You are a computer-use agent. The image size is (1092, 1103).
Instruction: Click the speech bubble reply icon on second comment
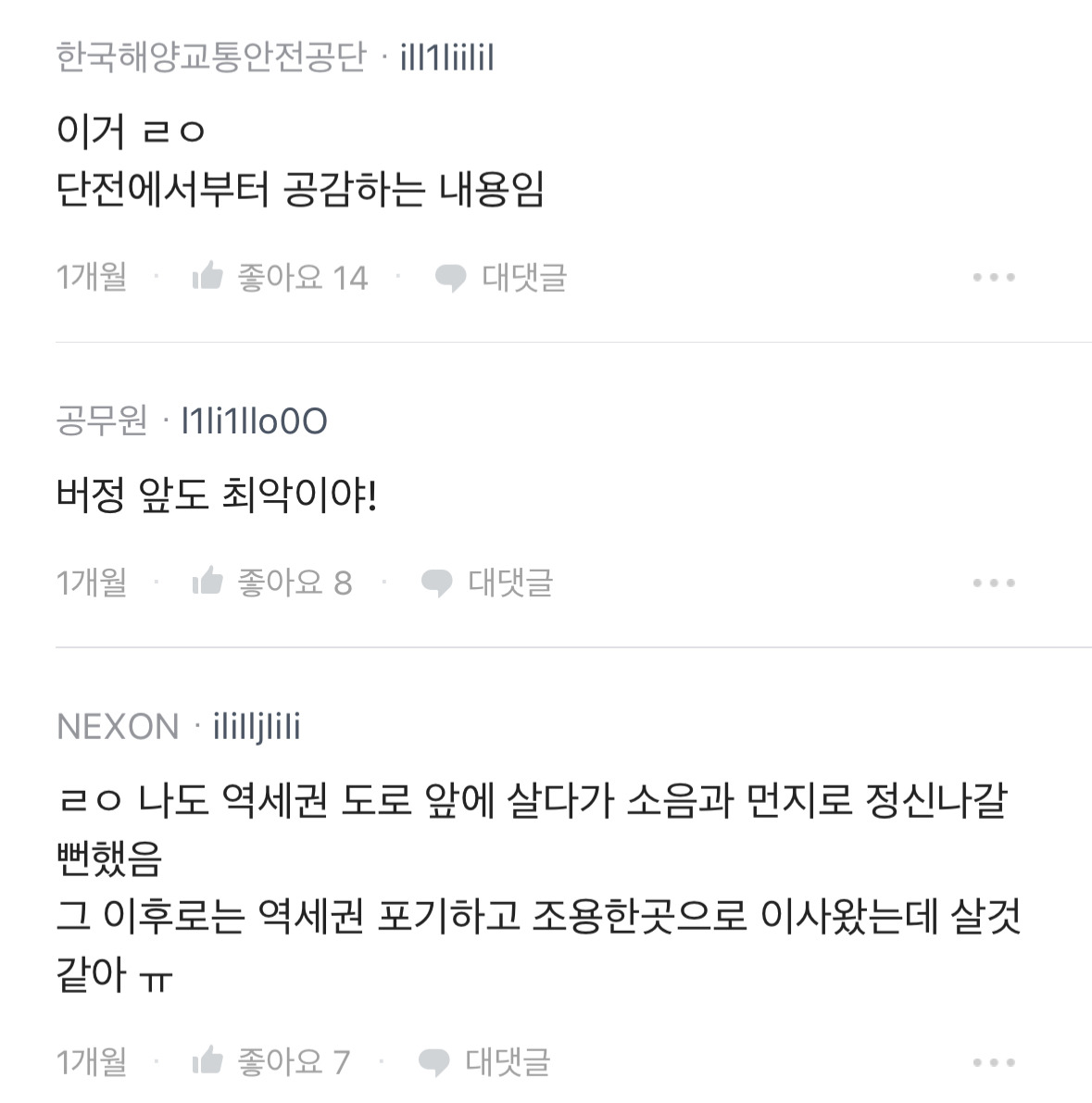[435, 581]
